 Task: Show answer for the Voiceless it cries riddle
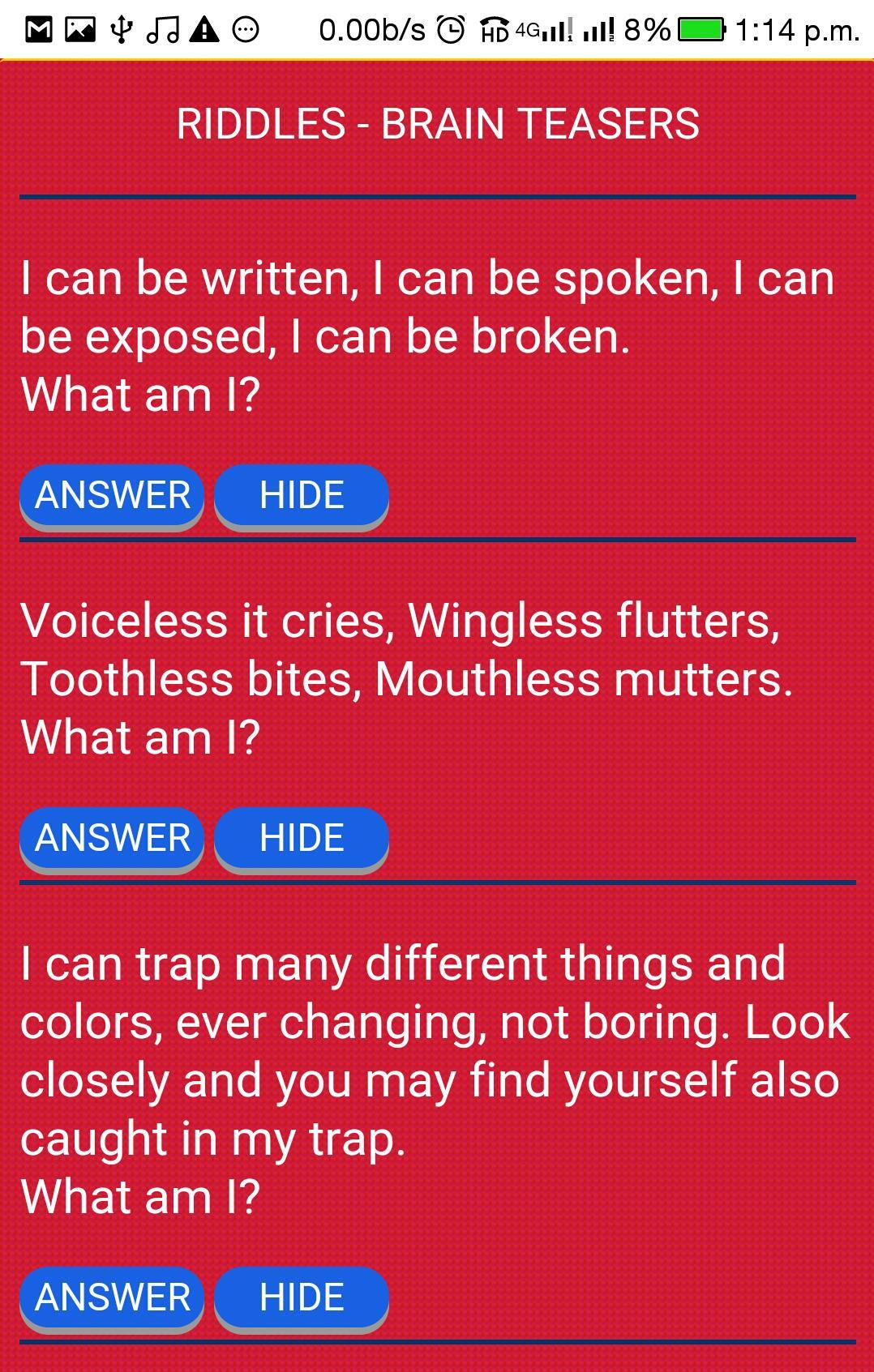[x=112, y=838]
